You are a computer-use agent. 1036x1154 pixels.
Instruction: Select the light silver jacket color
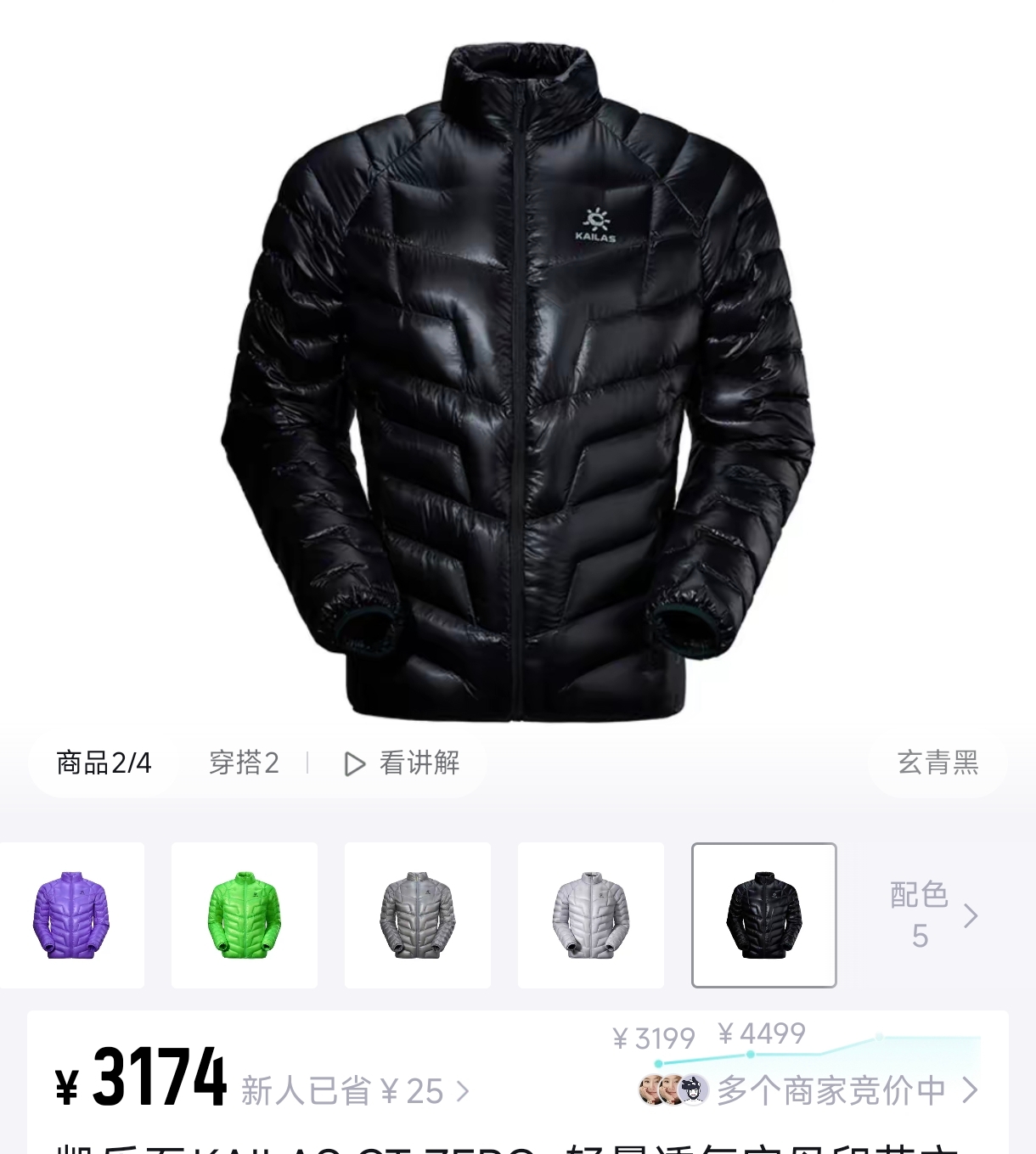591,915
